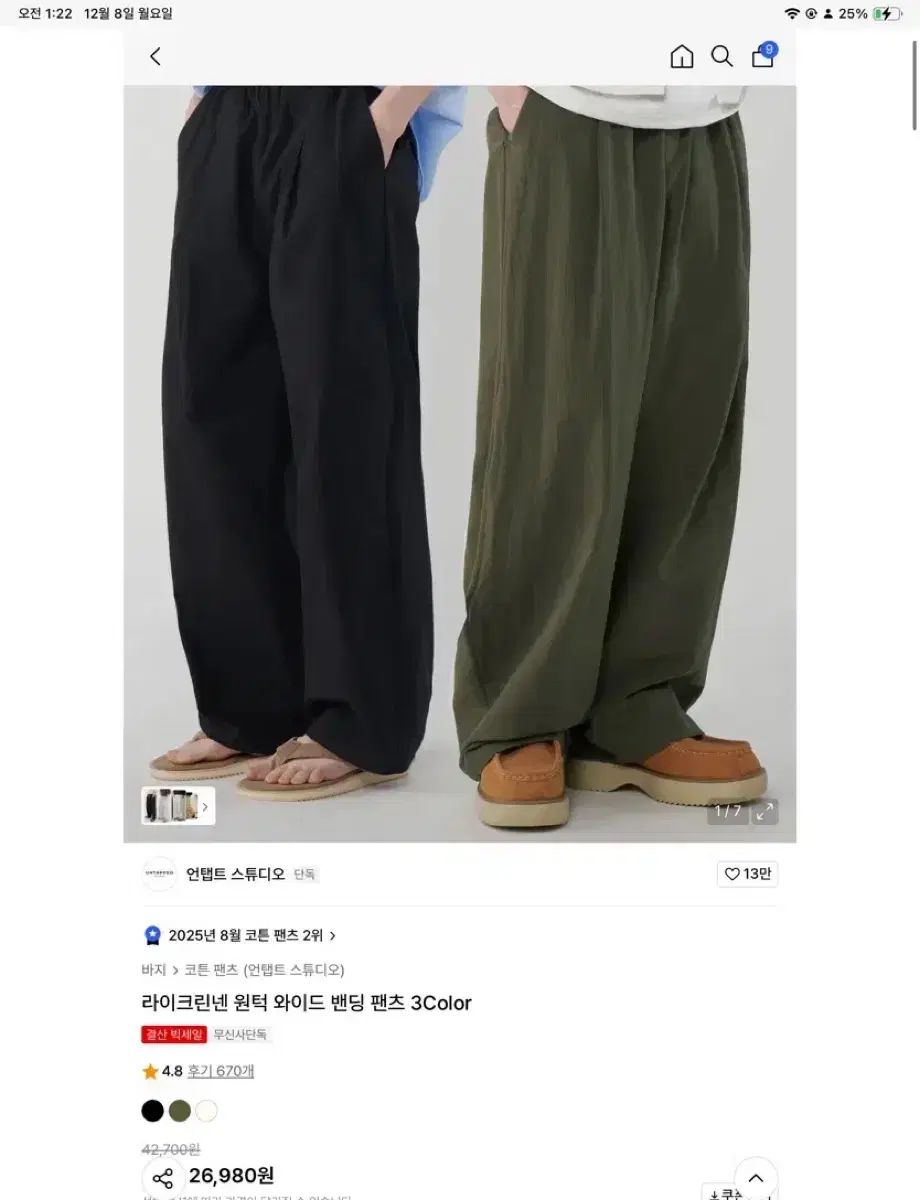Viewport: 920px width, 1200px height.
Task: Open the home icon in the top bar
Action: (x=682, y=57)
